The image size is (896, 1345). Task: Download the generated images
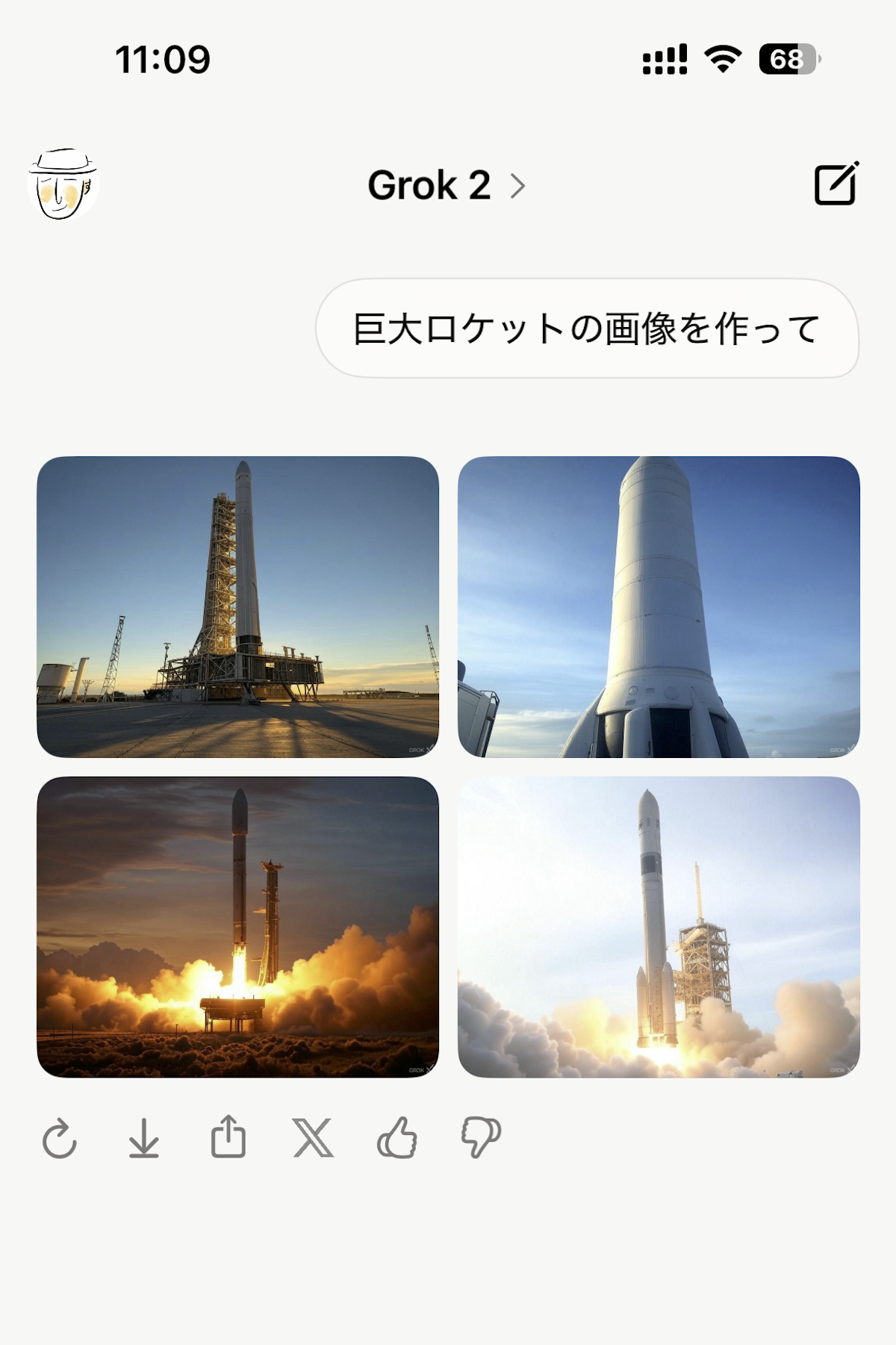pos(143,1138)
